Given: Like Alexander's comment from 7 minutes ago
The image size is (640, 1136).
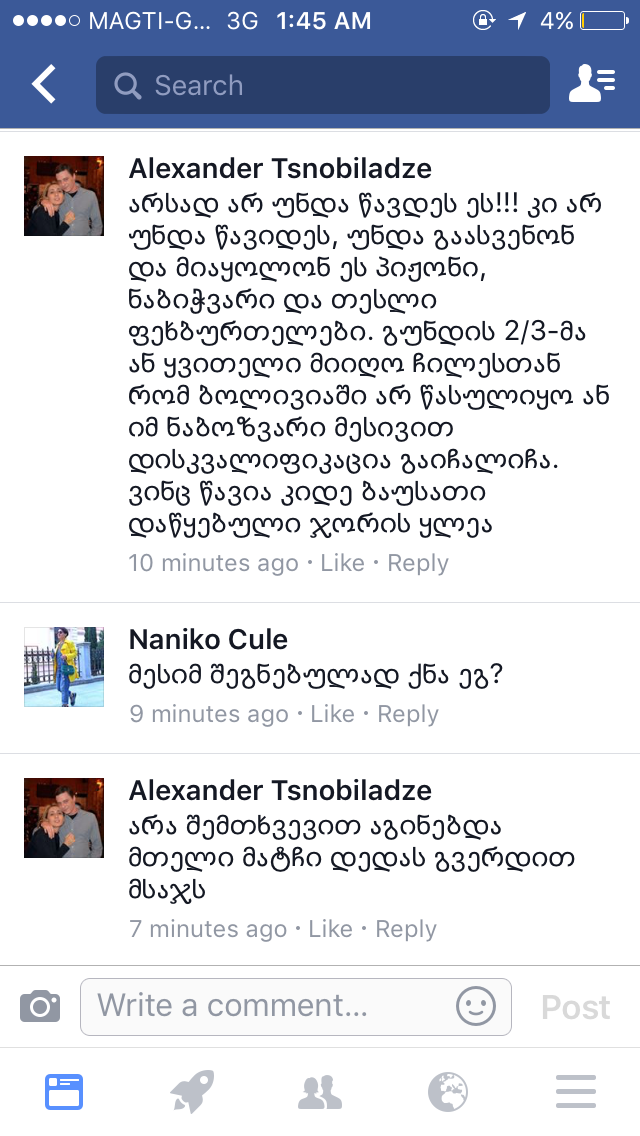Looking at the screenshot, I should (330, 929).
